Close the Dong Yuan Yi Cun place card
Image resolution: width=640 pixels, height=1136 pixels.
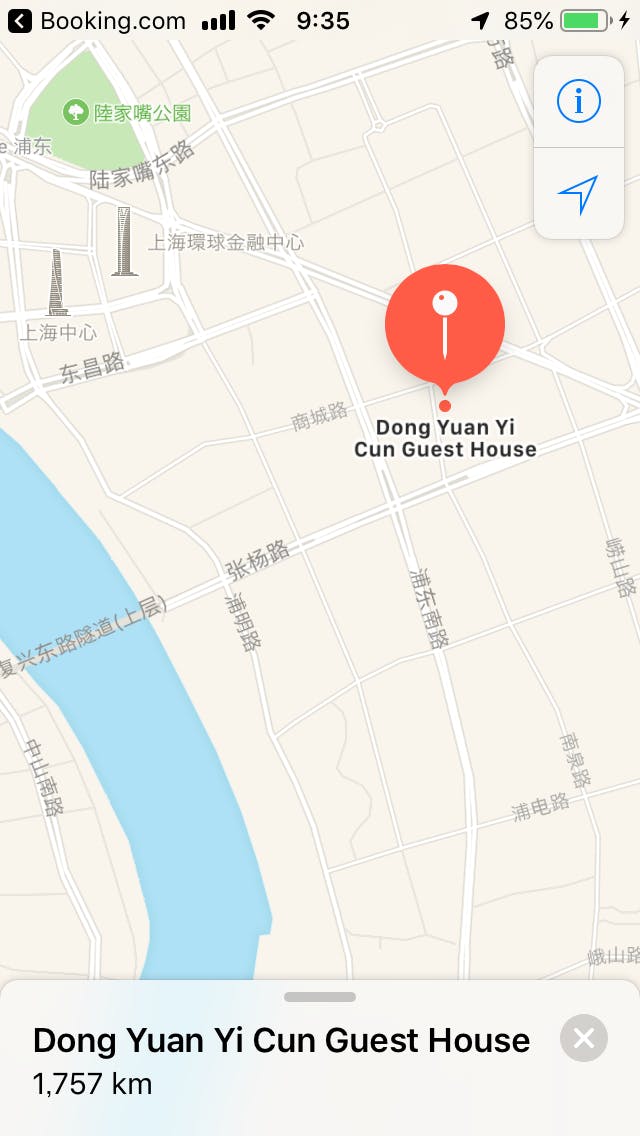tap(584, 1038)
